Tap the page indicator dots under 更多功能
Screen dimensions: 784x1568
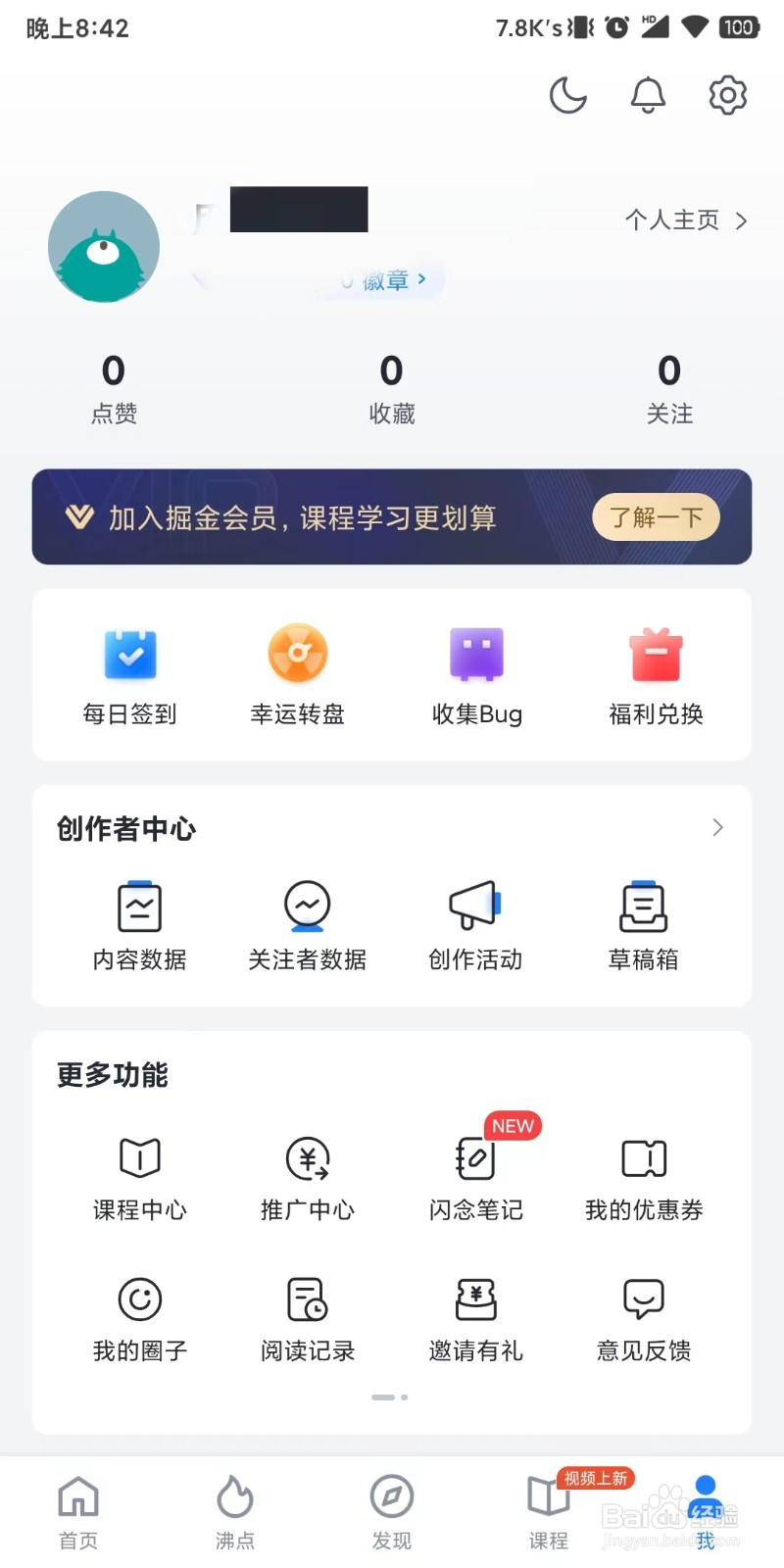(391, 1398)
